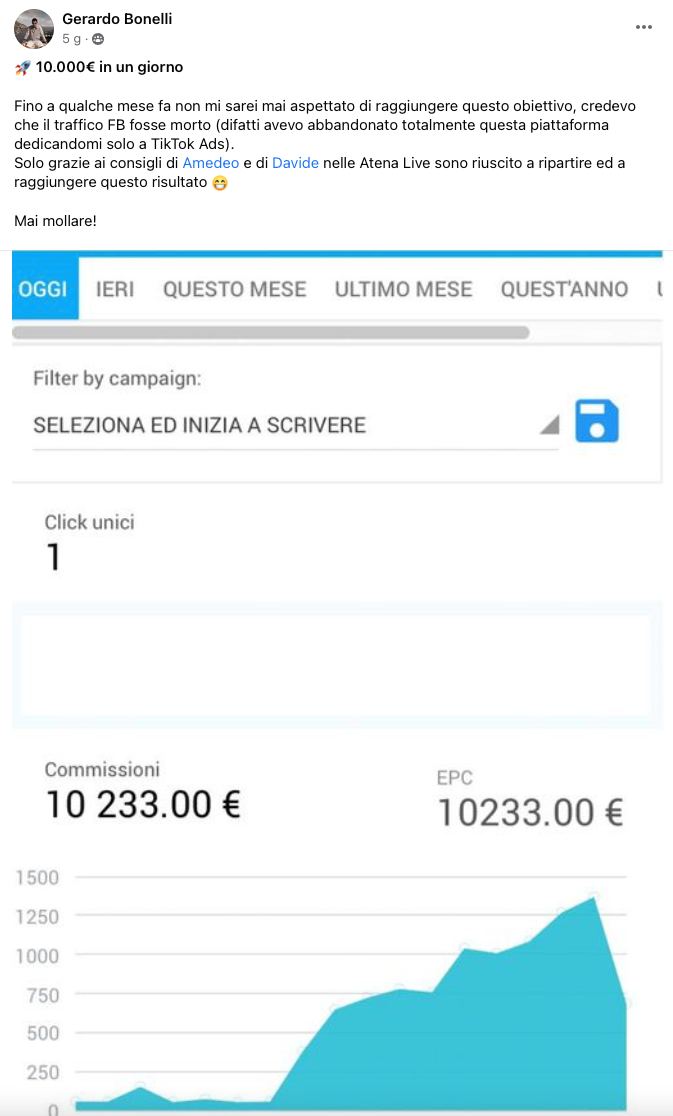Open the Gerardo Bonelli author name

pos(117,19)
